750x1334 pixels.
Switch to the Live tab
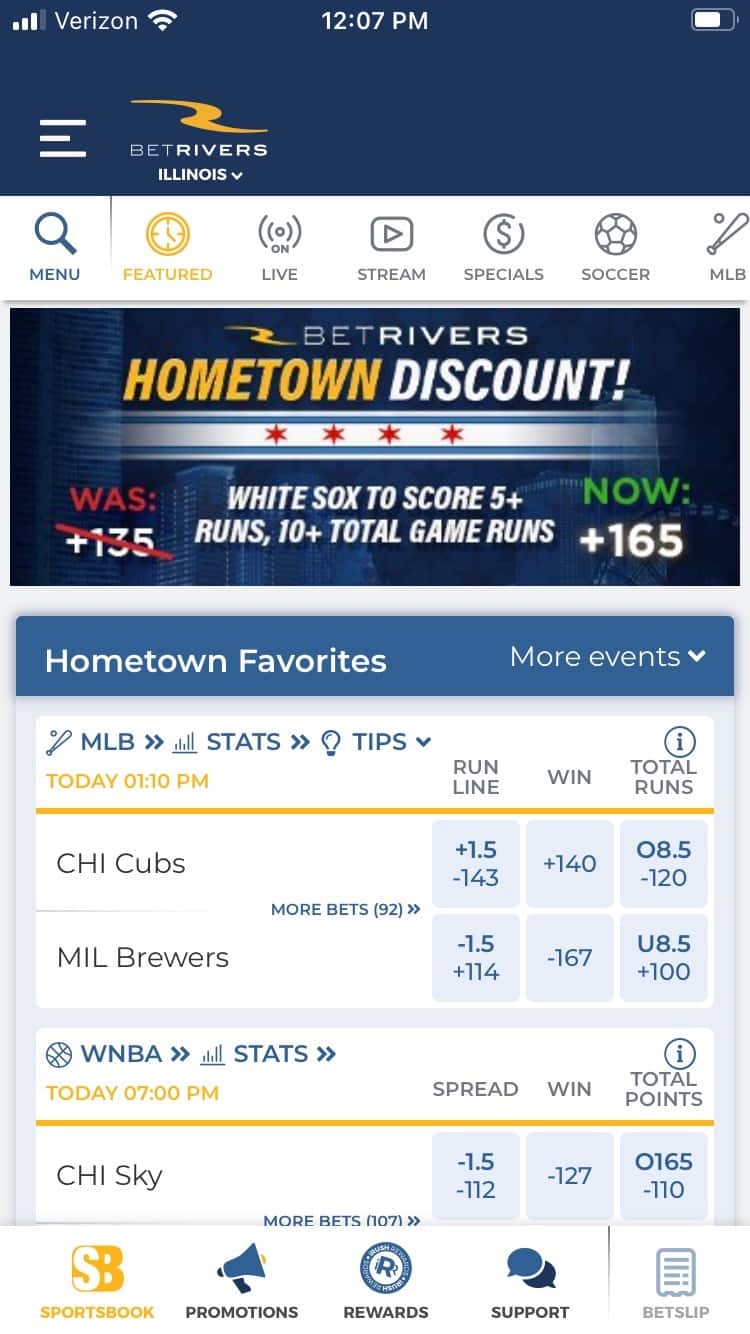279,247
